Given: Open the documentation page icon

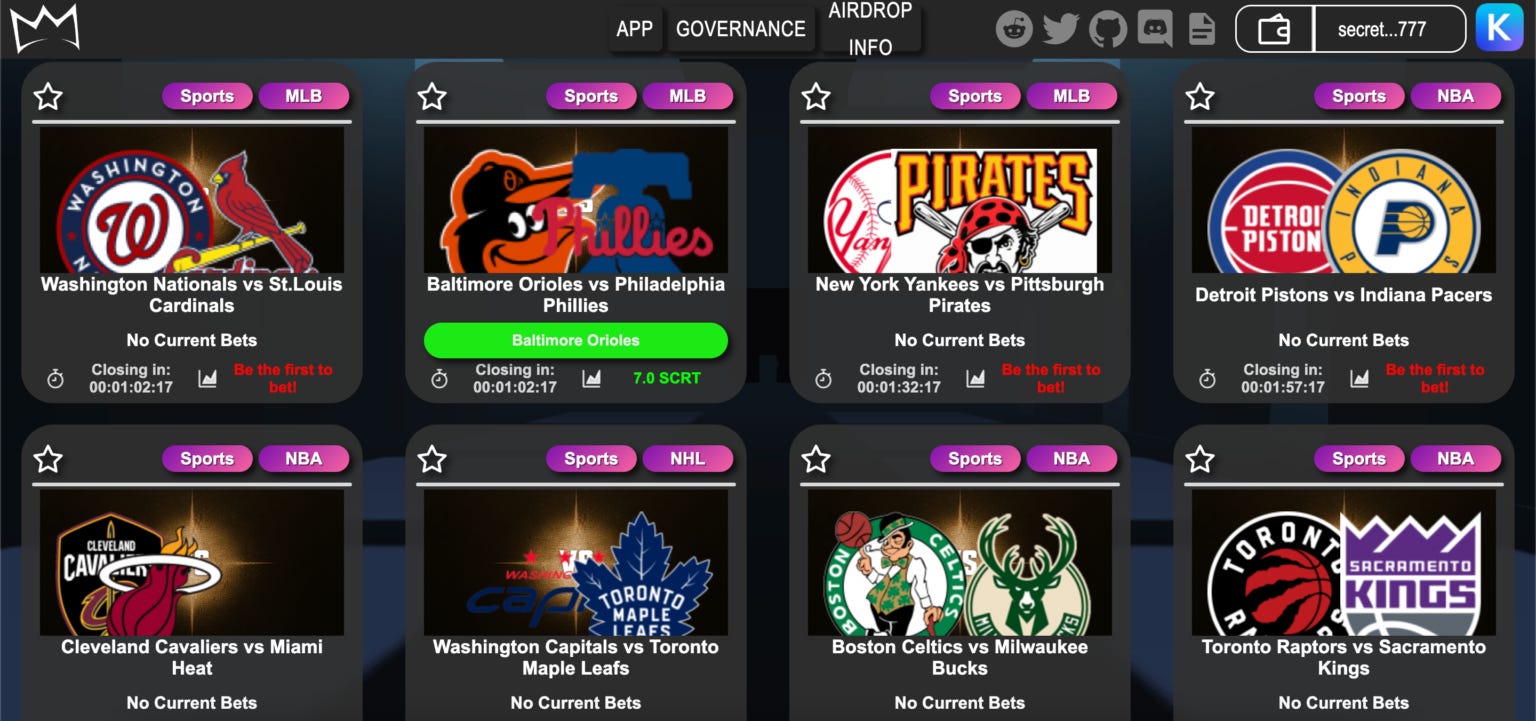Looking at the screenshot, I should pyautogui.click(x=1201, y=29).
